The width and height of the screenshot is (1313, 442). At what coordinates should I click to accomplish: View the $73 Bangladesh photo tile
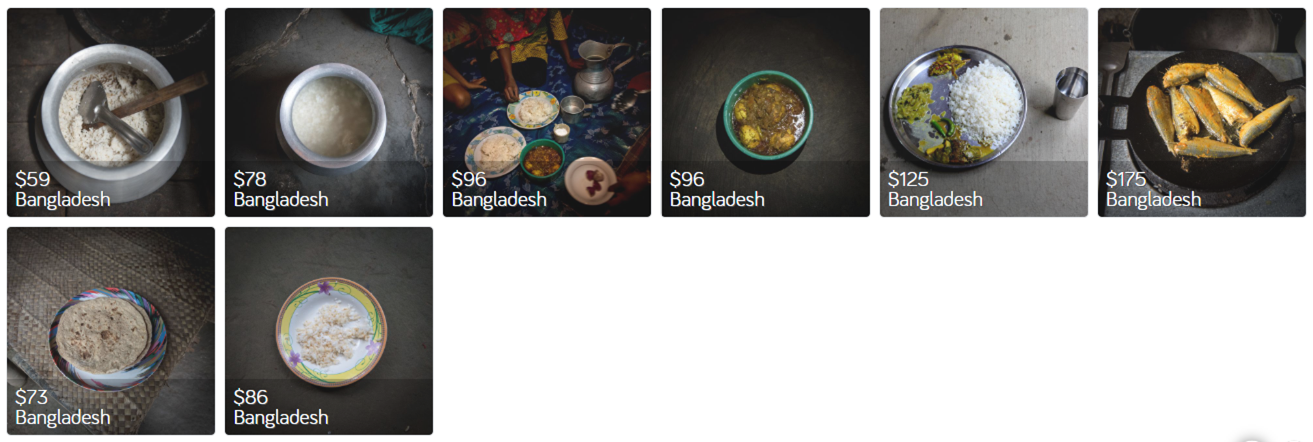pyautogui.click(x=110, y=330)
